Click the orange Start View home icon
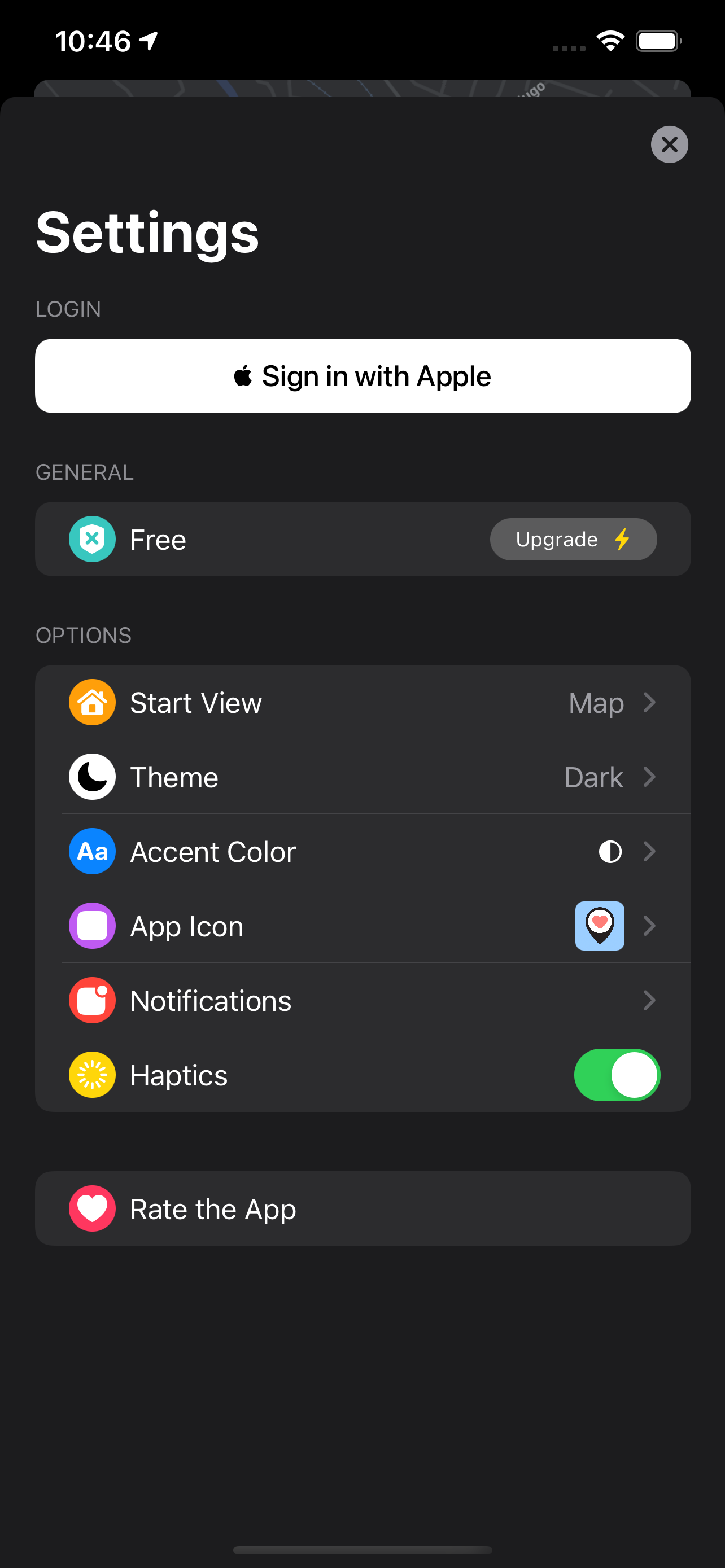Viewport: 725px width, 1568px height. point(91,702)
